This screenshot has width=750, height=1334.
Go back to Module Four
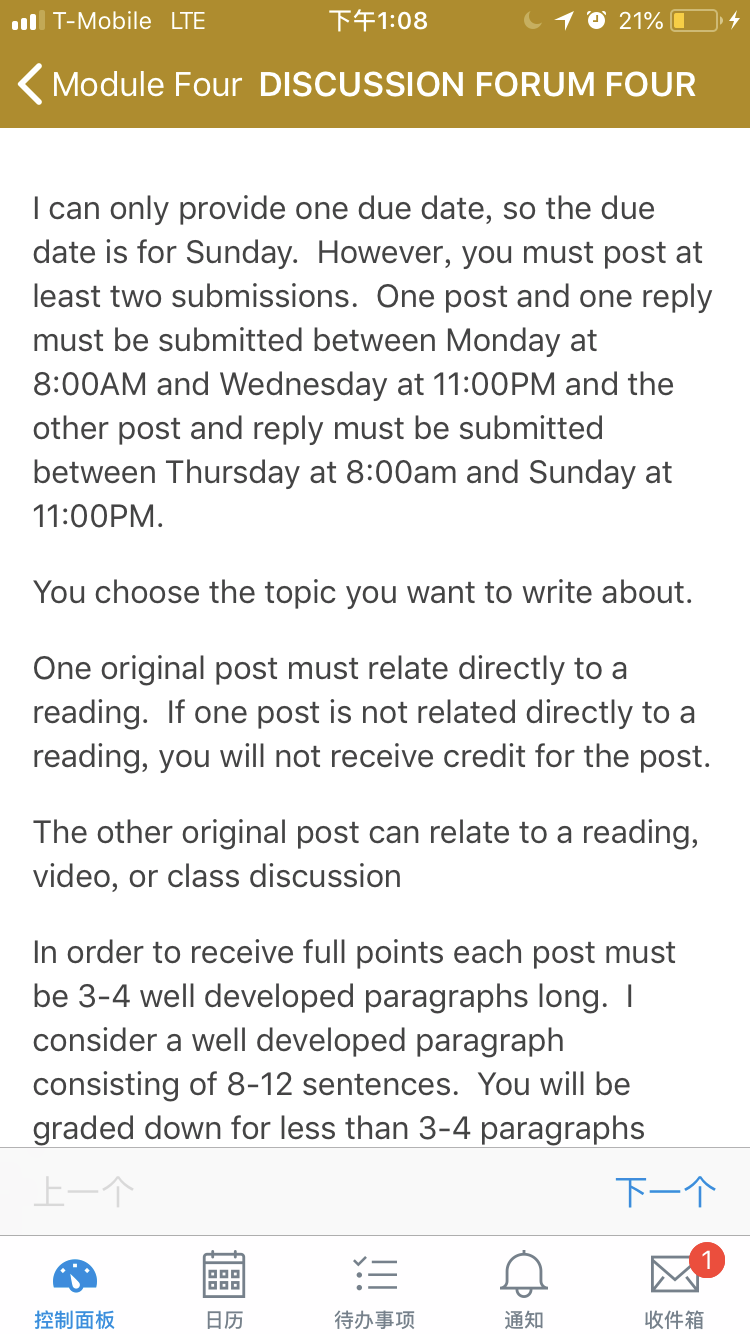coord(130,84)
